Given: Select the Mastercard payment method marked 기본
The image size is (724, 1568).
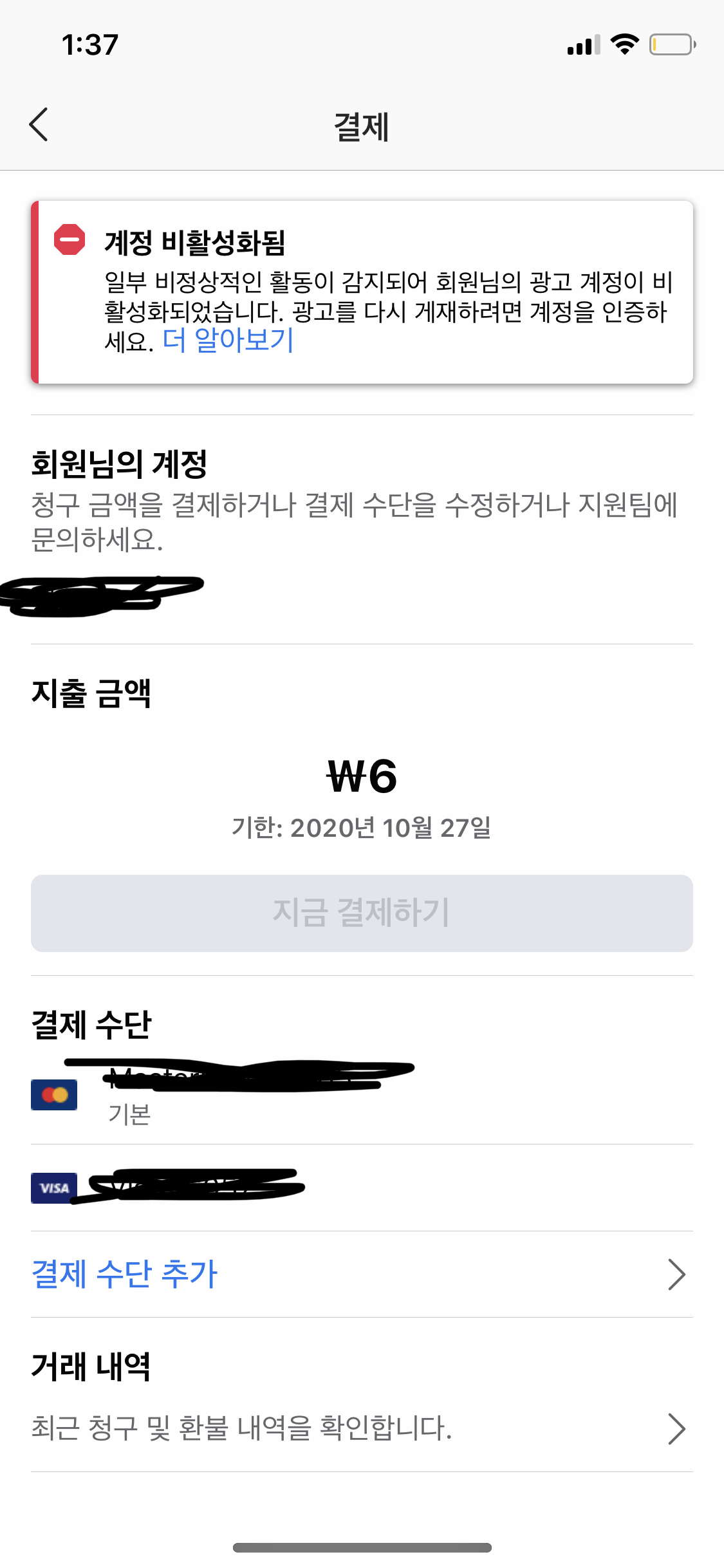Looking at the screenshot, I should pyautogui.click(x=362, y=1094).
